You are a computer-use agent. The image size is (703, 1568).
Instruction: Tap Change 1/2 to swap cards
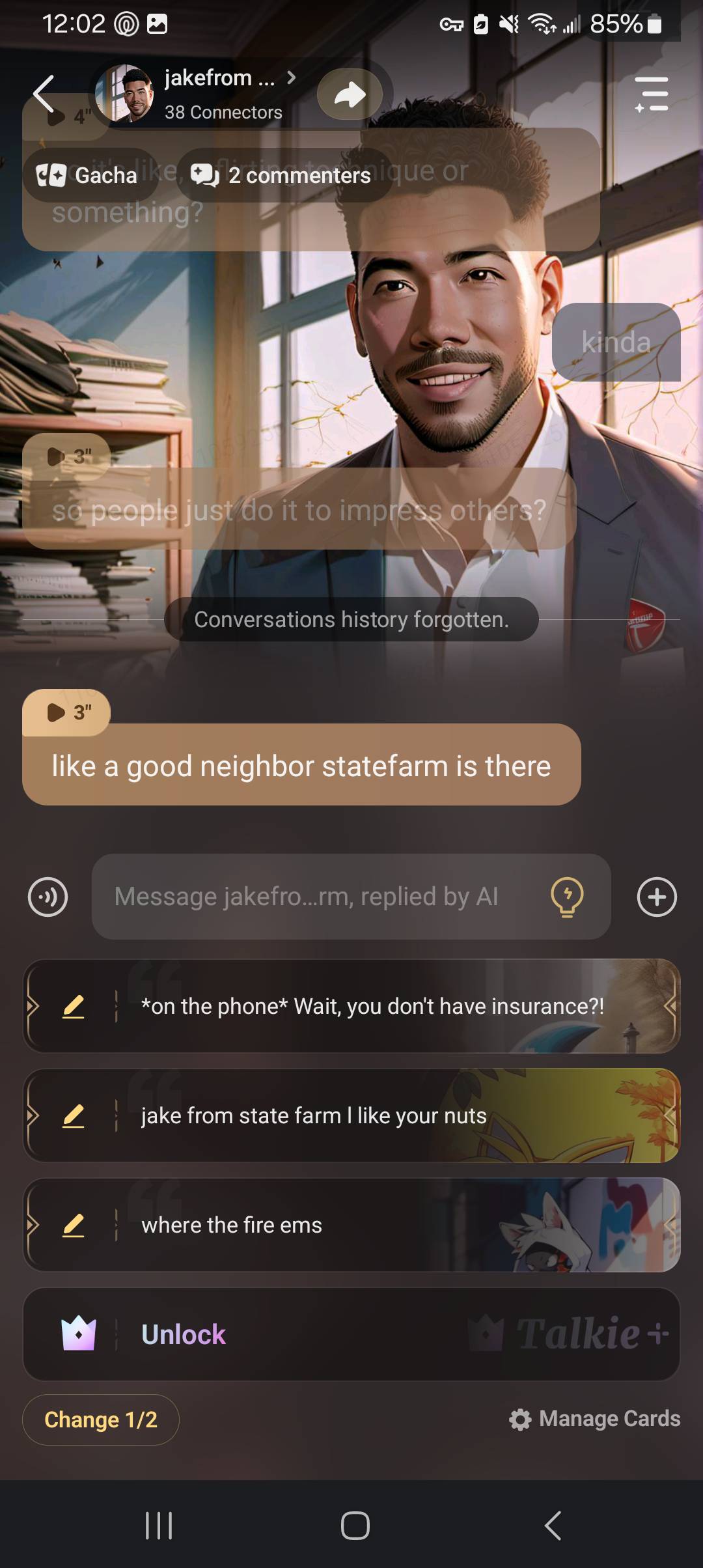[101, 1420]
